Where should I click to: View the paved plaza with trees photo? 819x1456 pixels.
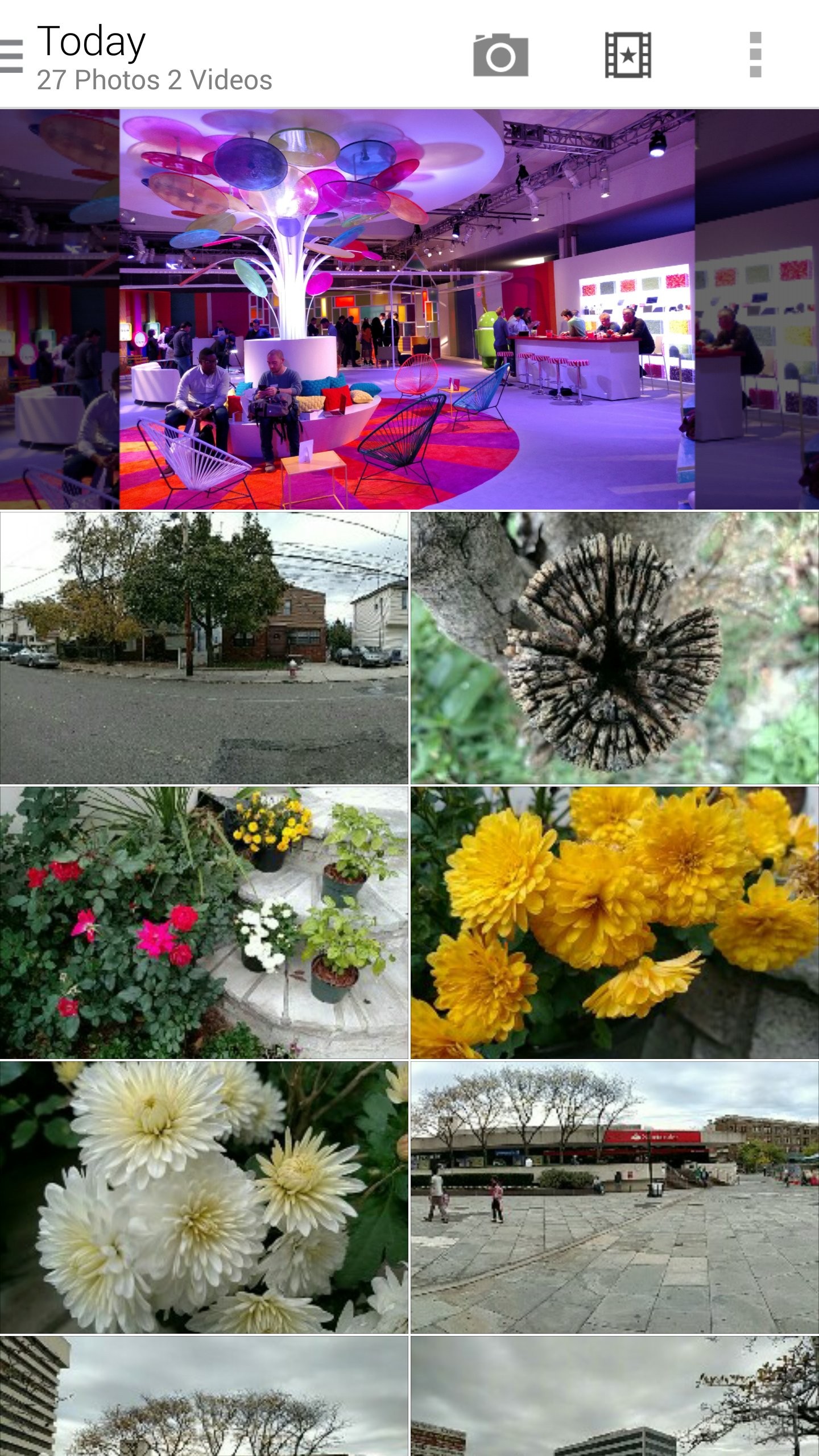pyautogui.click(x=615, y=1198)
